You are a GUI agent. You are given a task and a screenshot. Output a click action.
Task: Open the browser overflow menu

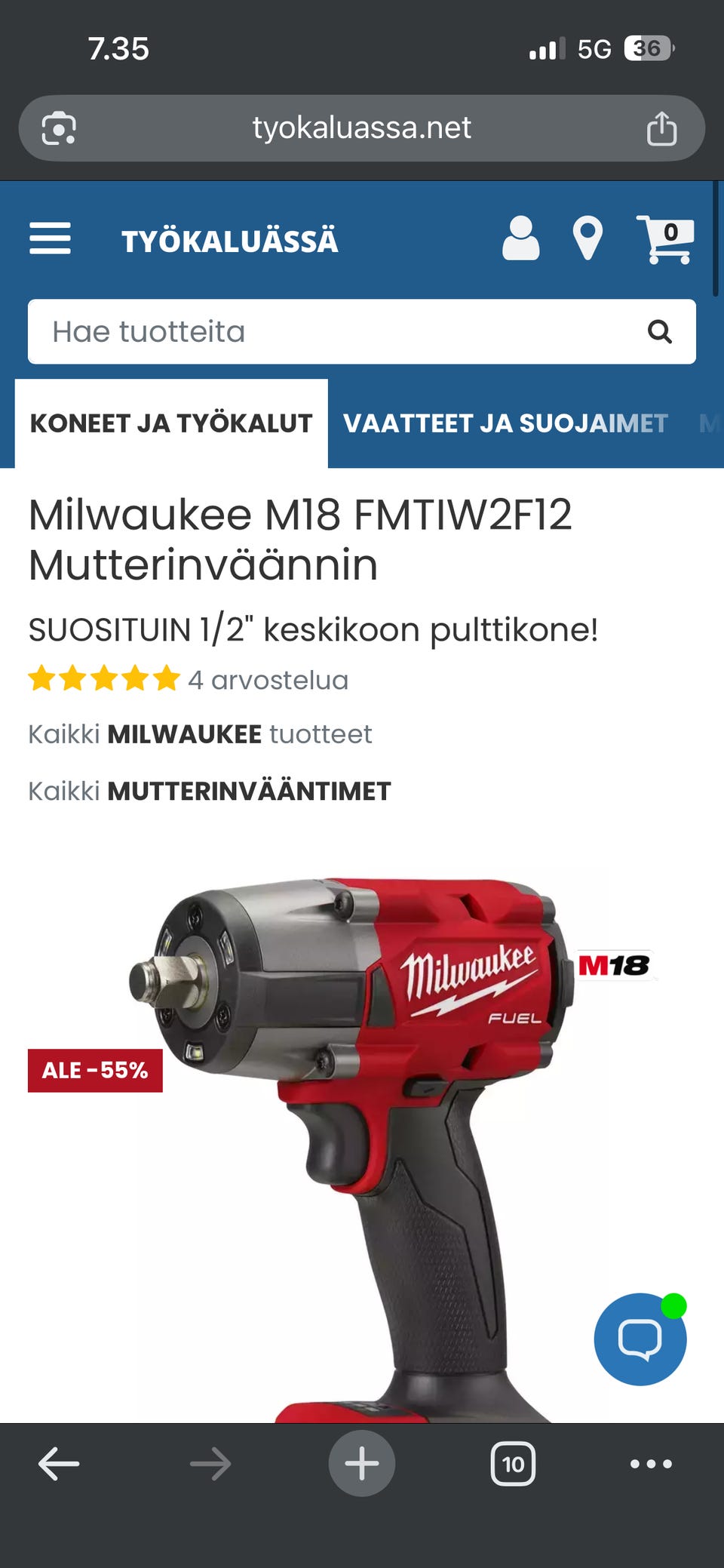[x=651, y=1464]
